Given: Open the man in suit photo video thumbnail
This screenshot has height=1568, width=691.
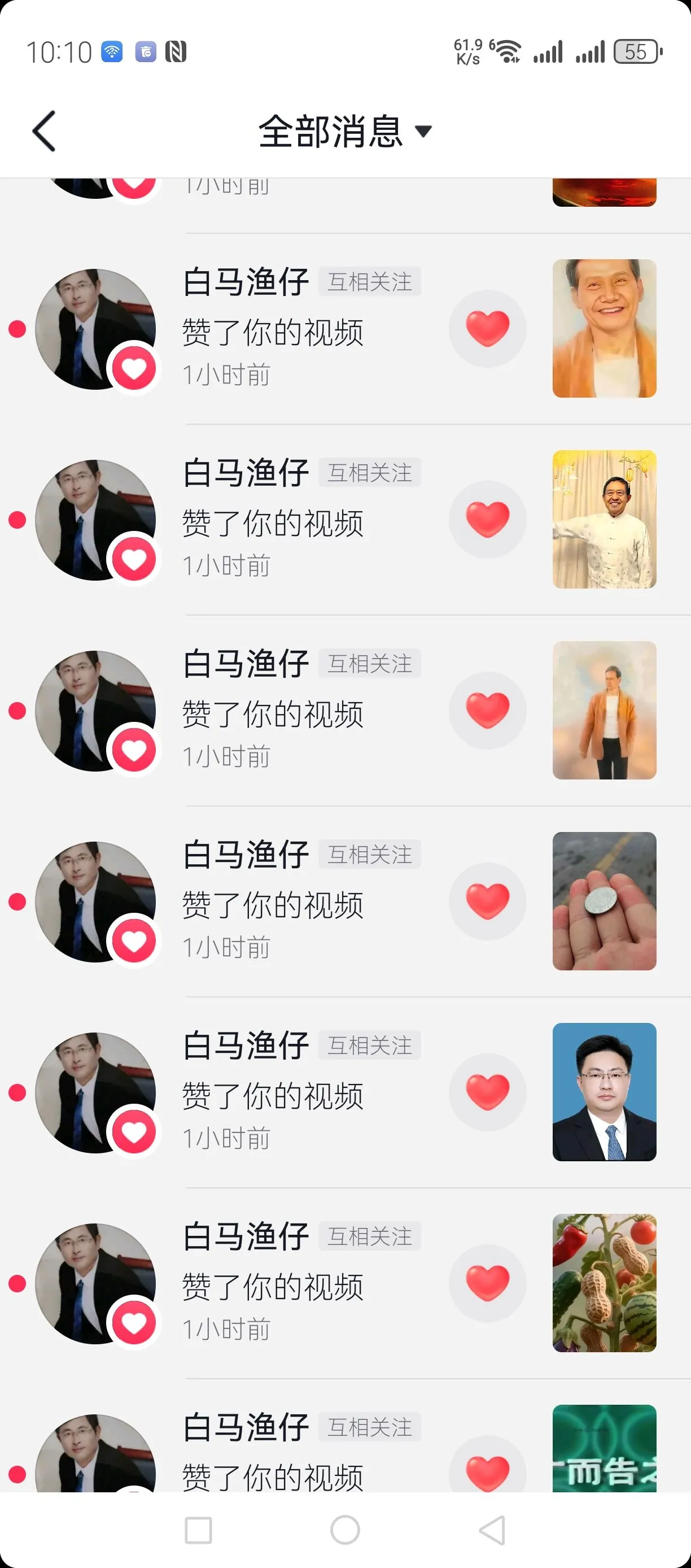Looking at the screenshot, I should [x=603, y=1092].
